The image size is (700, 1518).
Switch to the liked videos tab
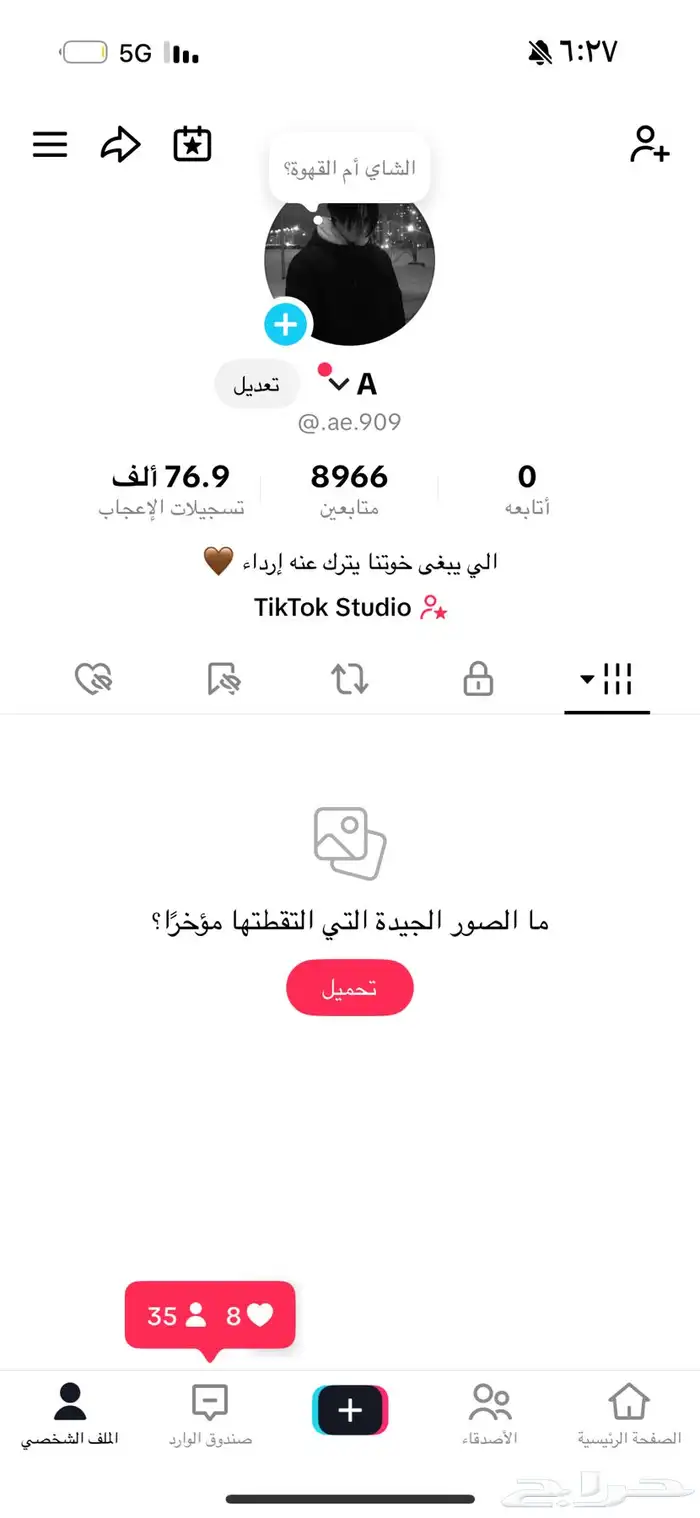(95, 680)
